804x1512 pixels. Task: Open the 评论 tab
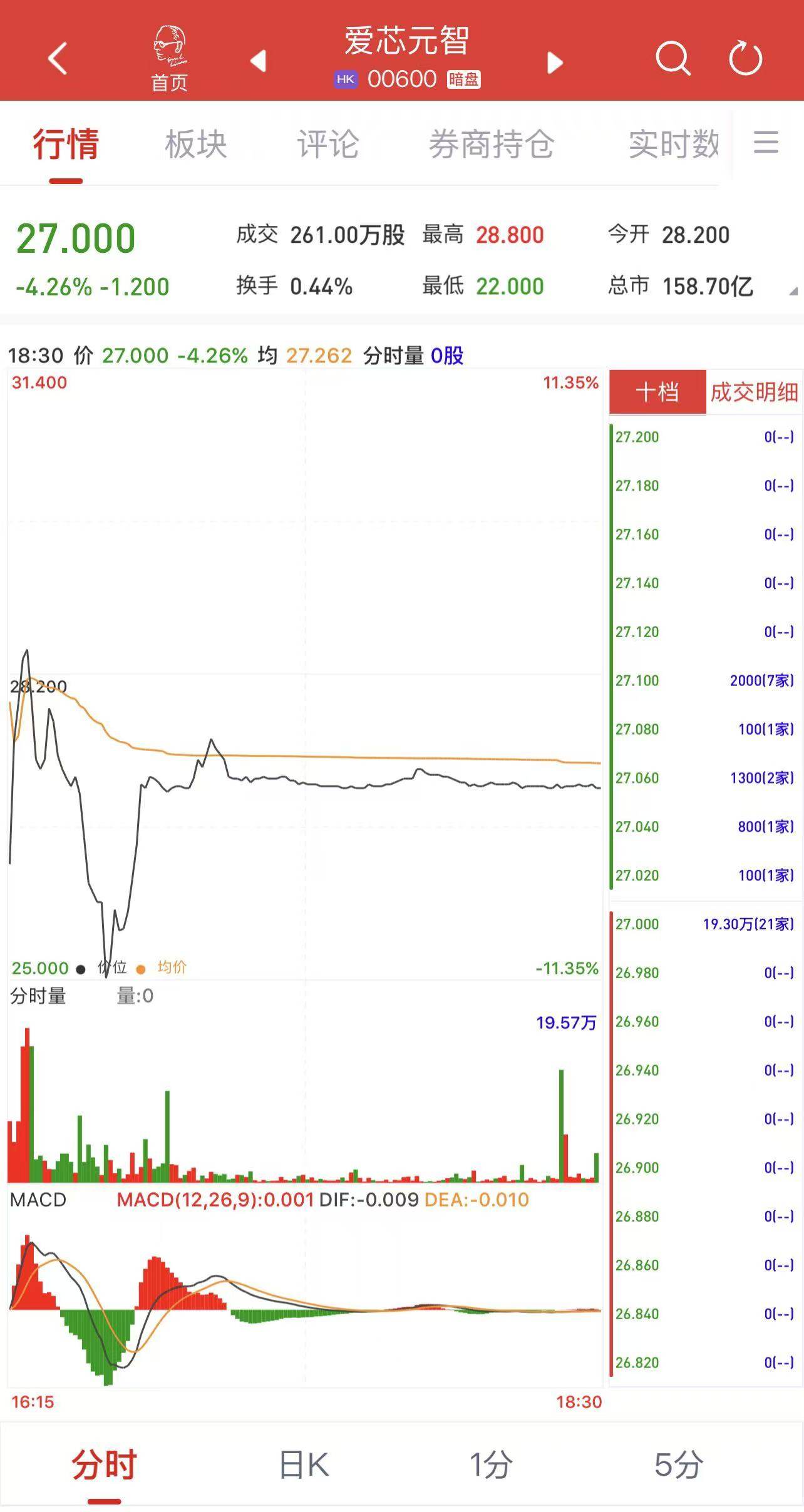pyautogui.click(x=328, y=145)
